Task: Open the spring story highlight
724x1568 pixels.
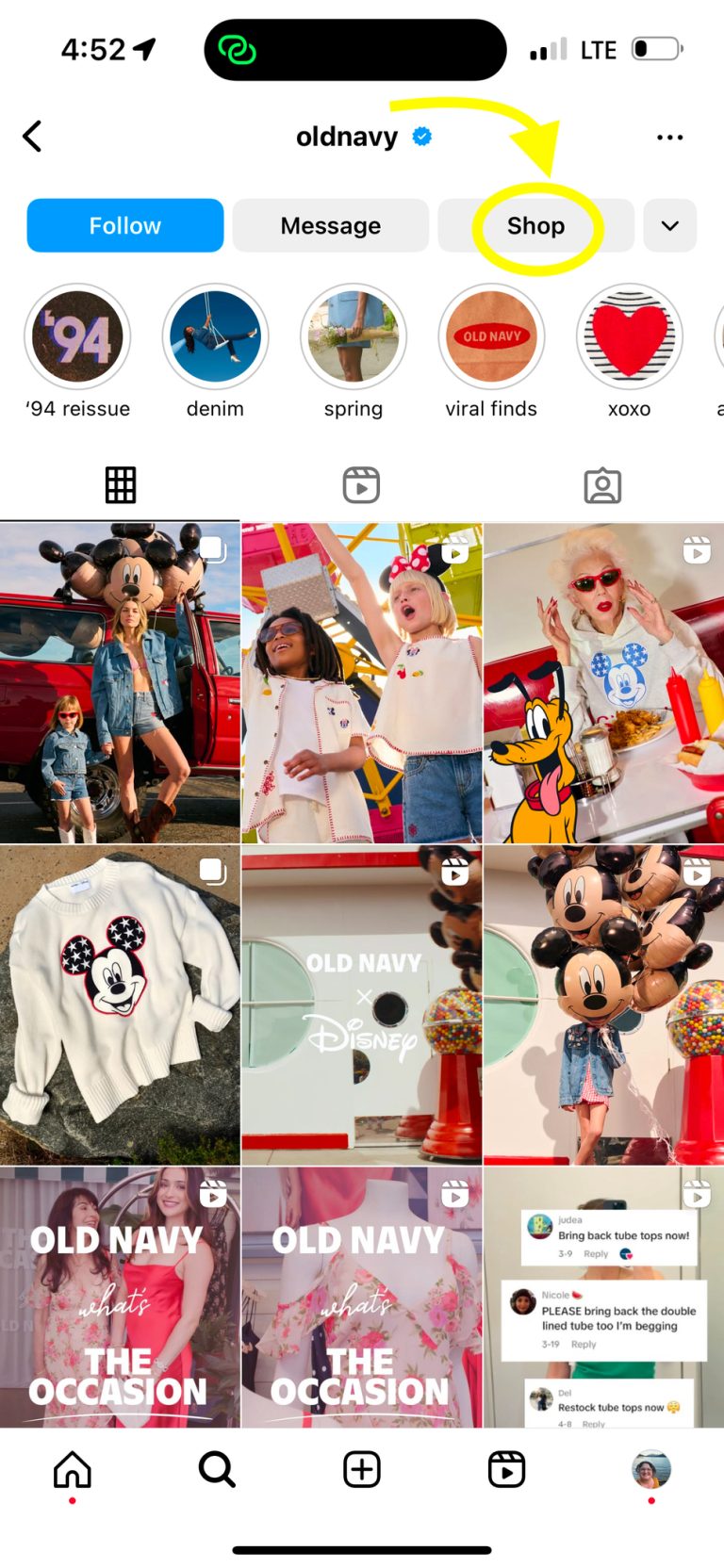Action: pyautogui.click(x=354, y=337)
